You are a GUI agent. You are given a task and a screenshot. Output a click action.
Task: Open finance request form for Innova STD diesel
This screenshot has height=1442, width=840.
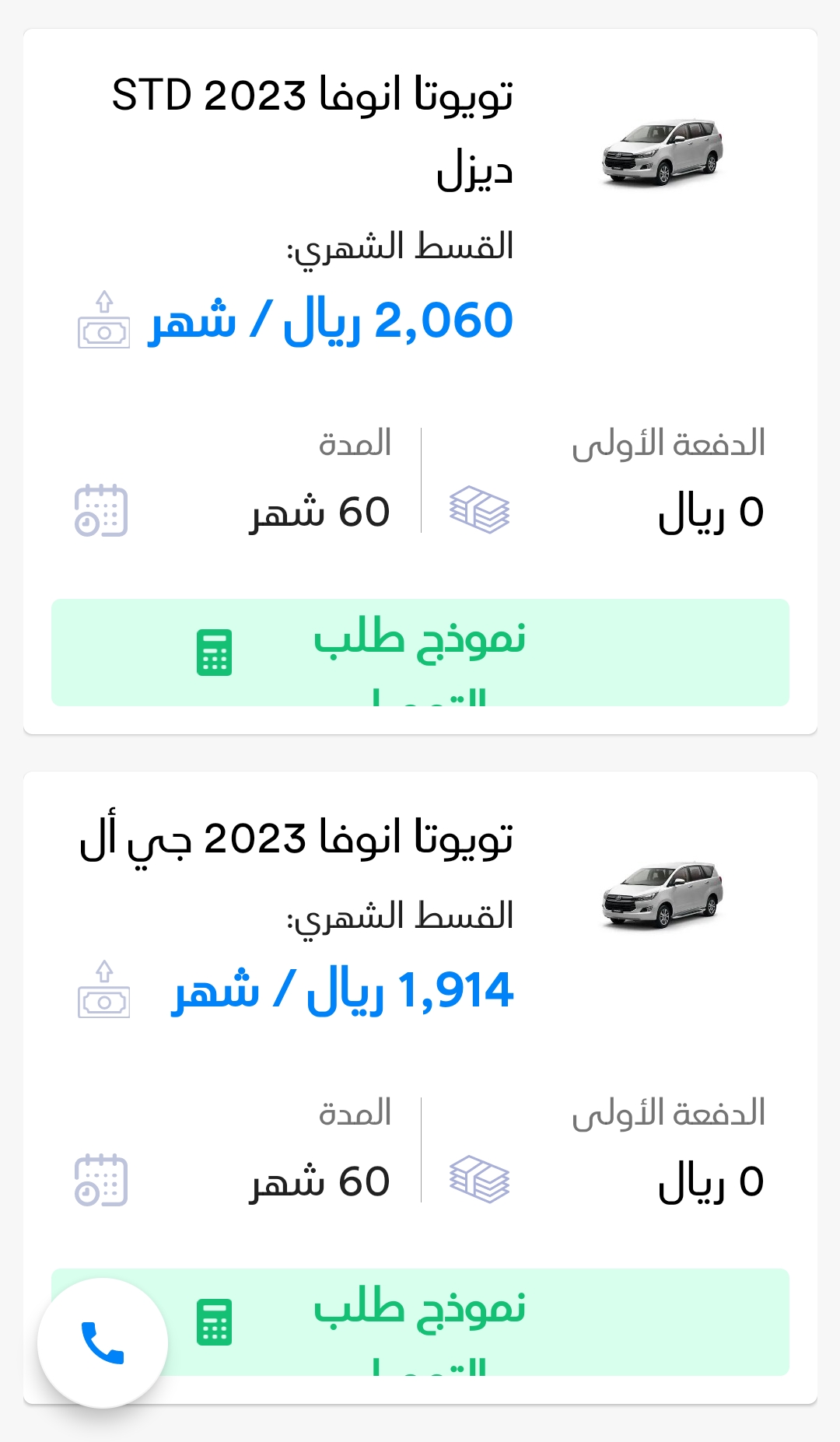420,653
